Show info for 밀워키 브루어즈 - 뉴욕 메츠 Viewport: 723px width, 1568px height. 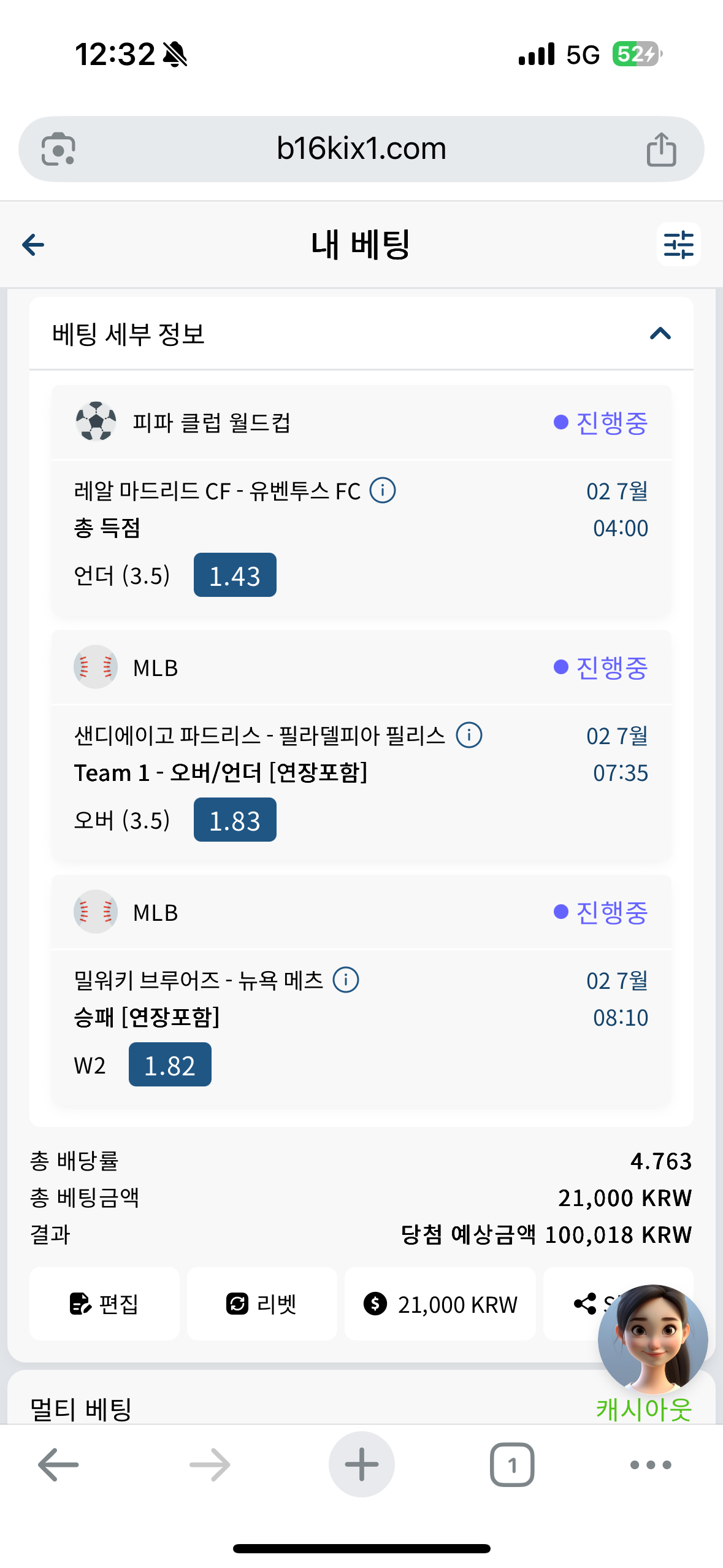pyautogui.click(x=346, y=980)
